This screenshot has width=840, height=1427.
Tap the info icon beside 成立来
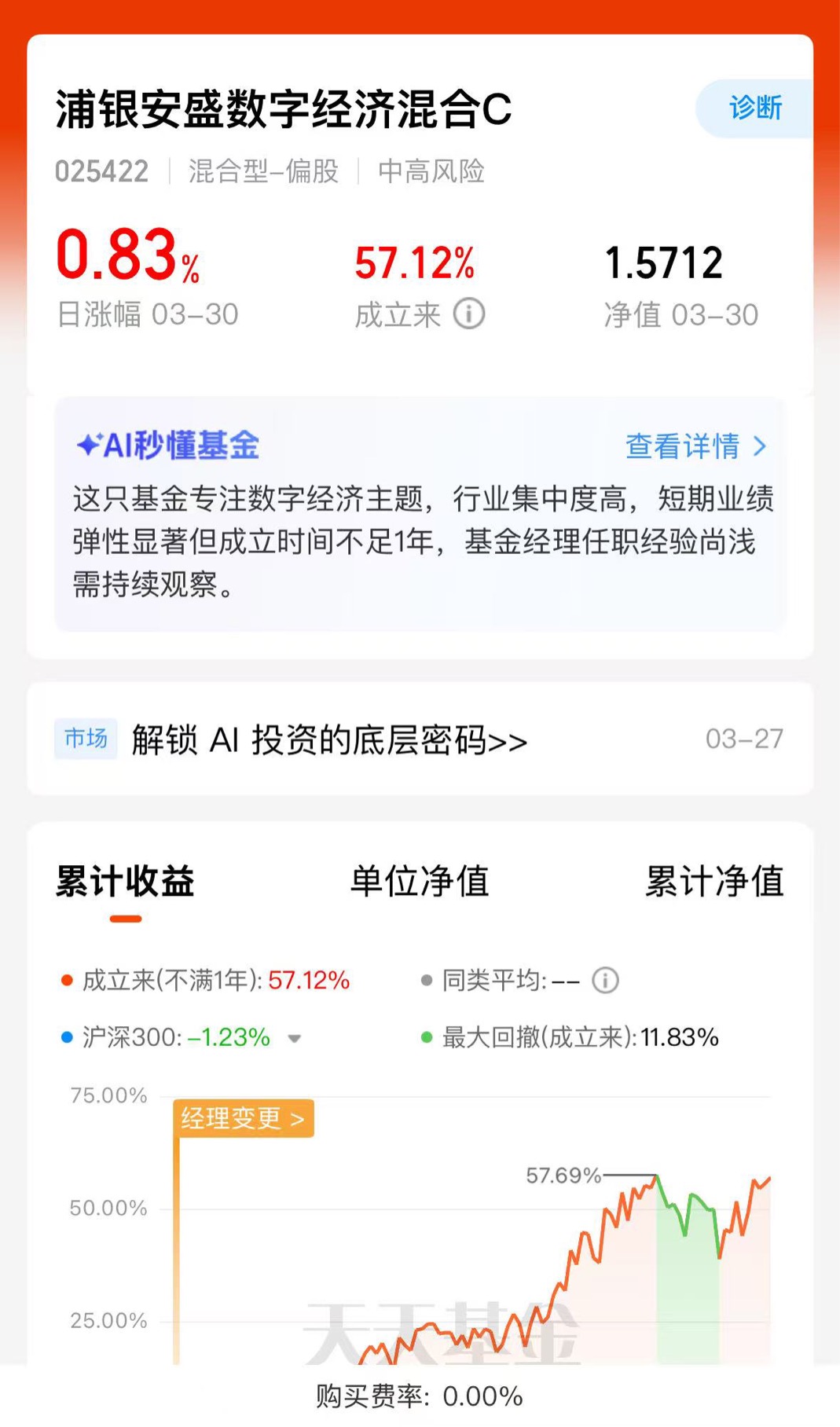point(469,314)
